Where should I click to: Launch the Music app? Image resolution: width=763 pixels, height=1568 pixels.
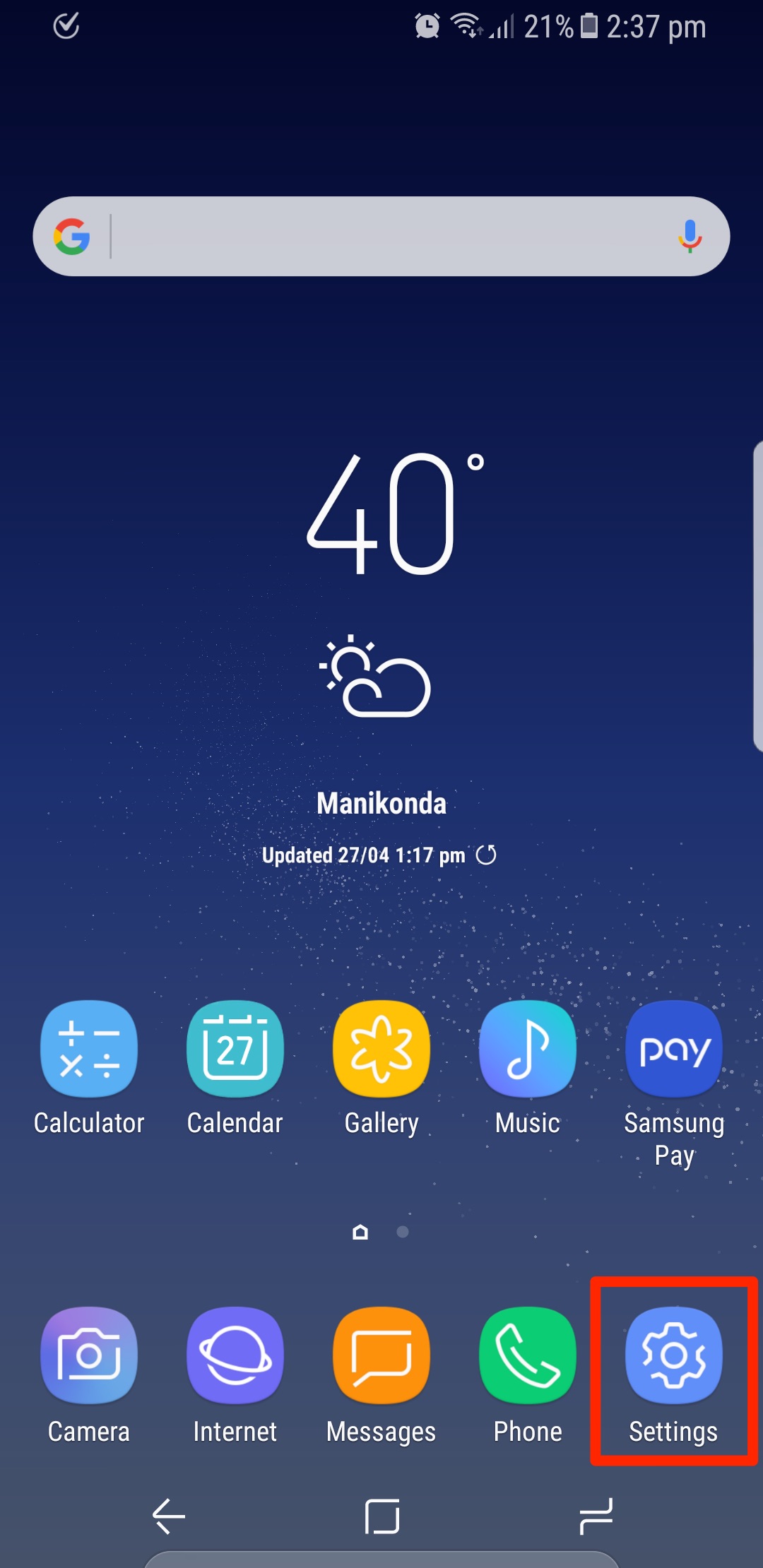point(528,1050)
